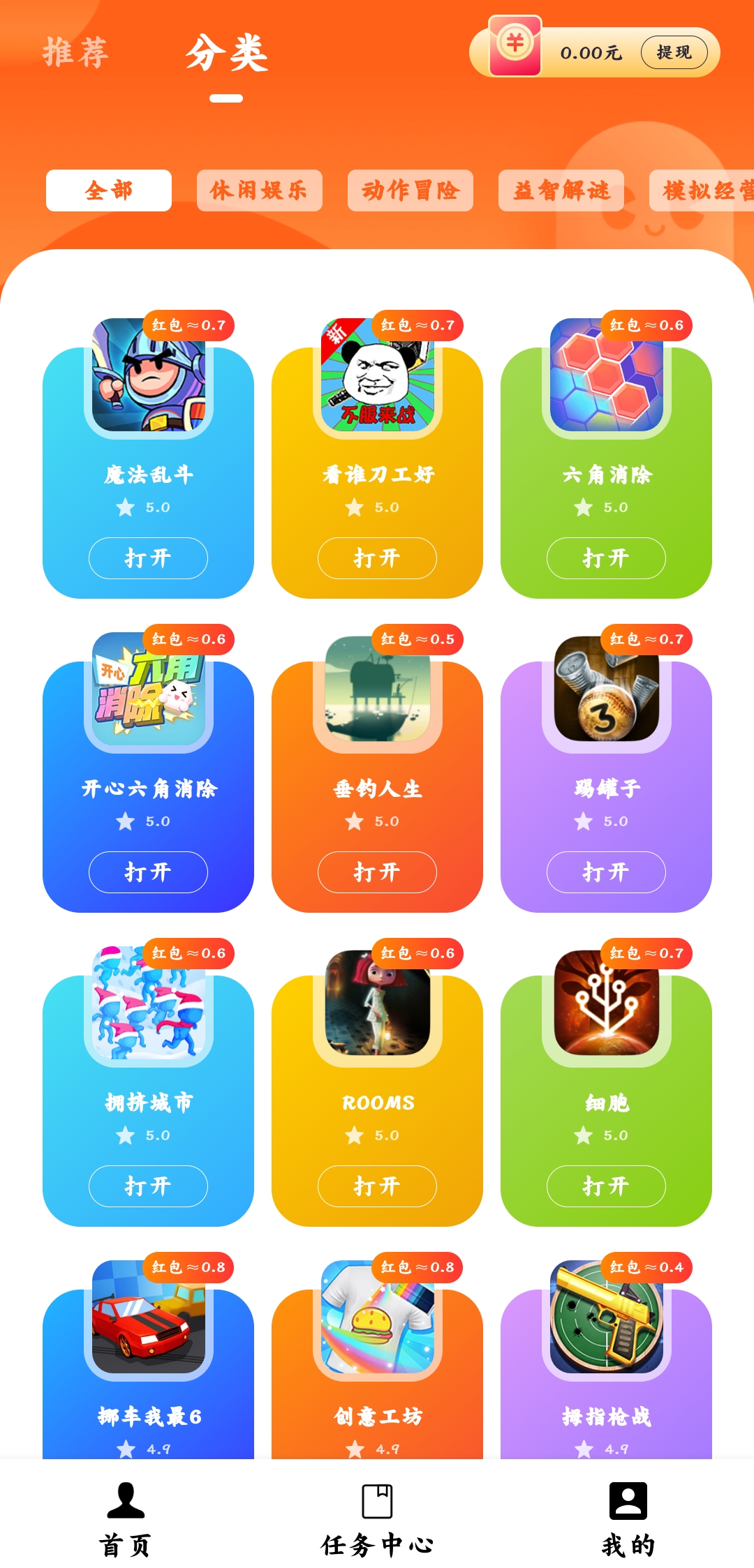Open the 任务中心 tab
The height and width of the screenshot is (1568, 754).
pyautogui.click(x=377, y=1520)
